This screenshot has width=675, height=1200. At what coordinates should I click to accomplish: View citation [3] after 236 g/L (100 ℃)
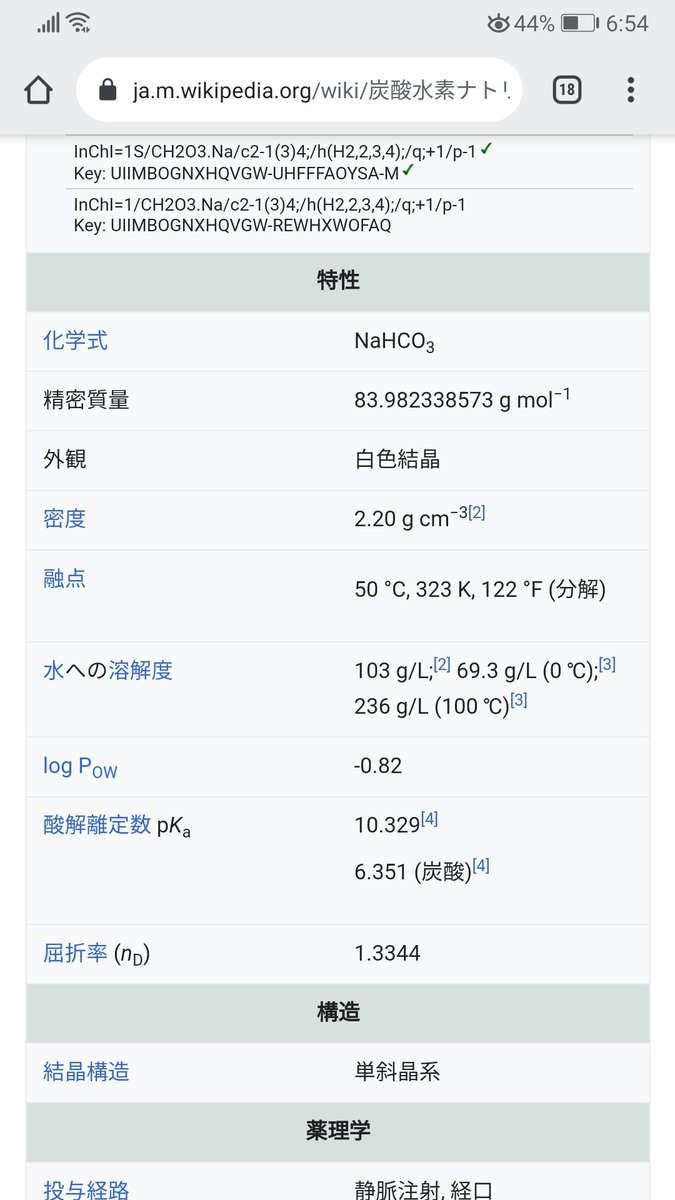(x=518, y=701)
